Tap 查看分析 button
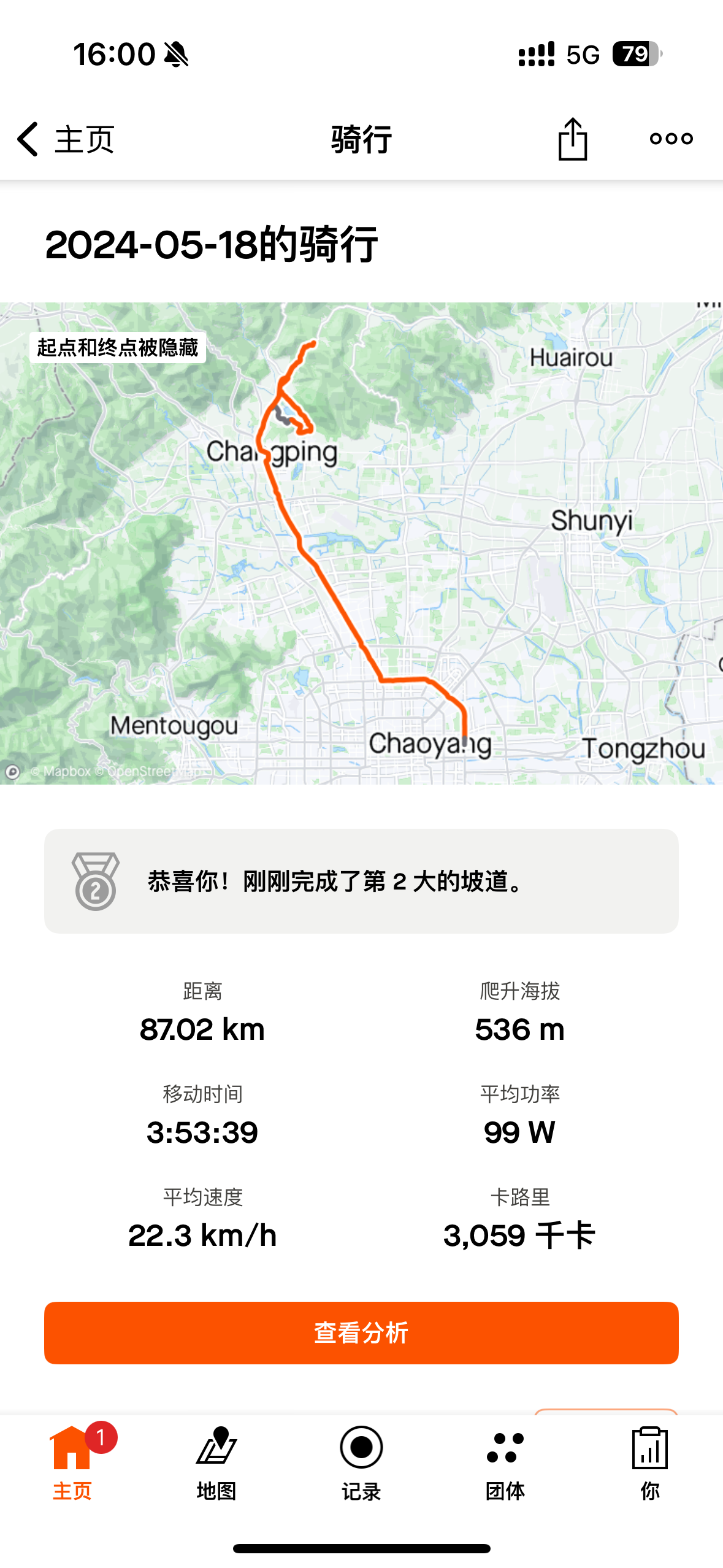723x1568 pixels. point(361,1332)
